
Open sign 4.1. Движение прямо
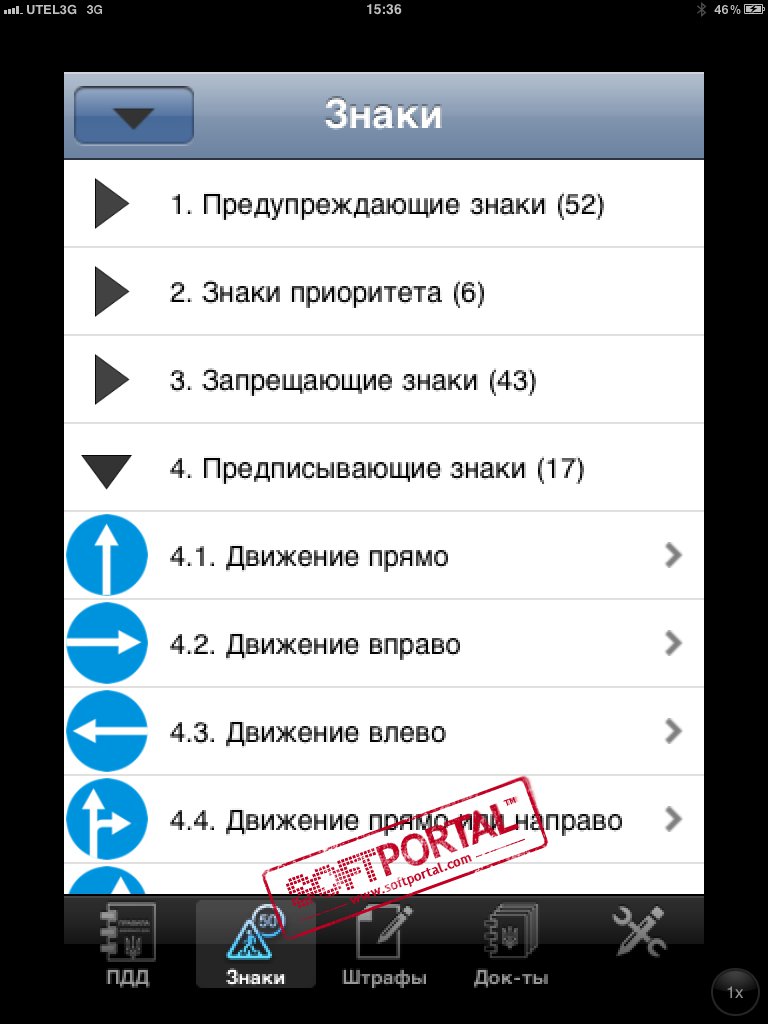[383, 557]
